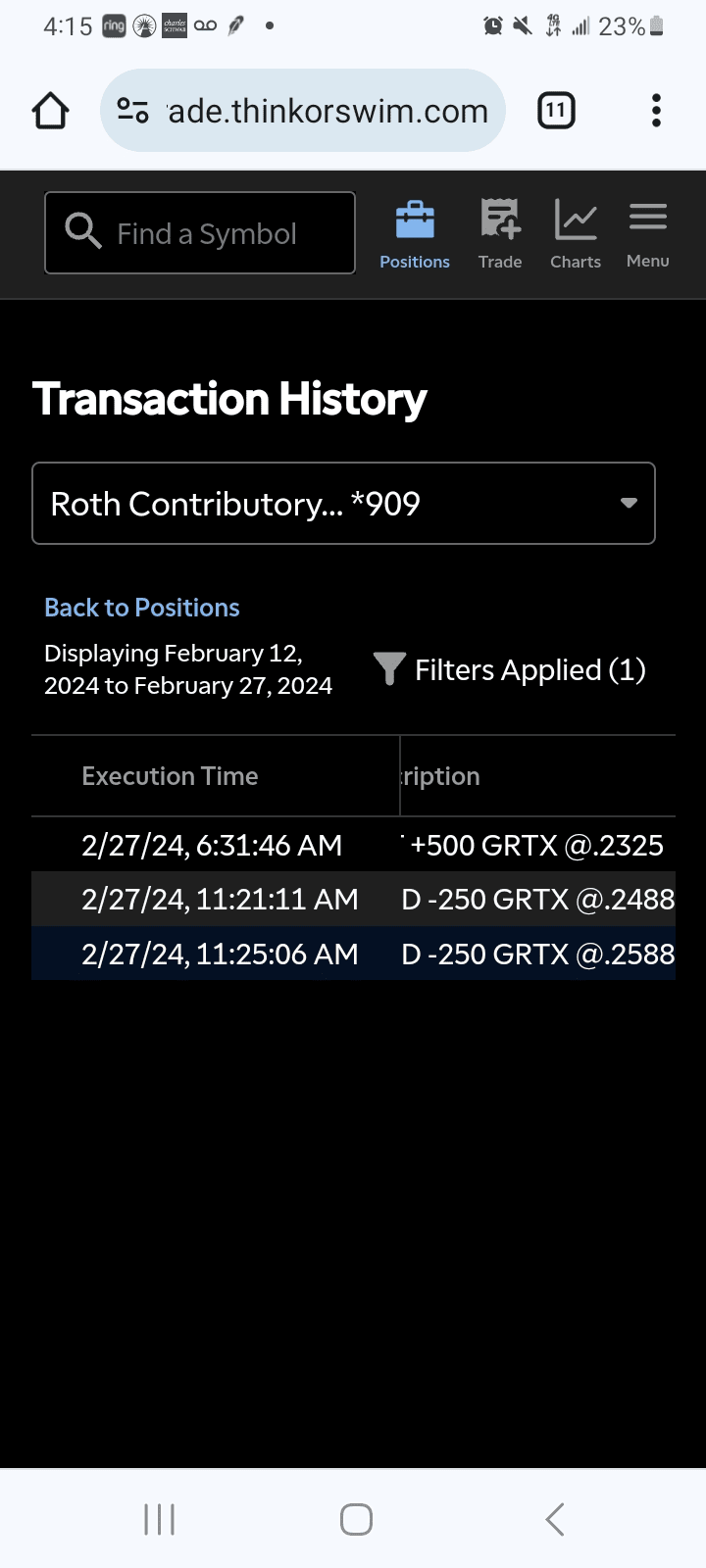Tap the Find a Symbol search field

click(200, 233)
